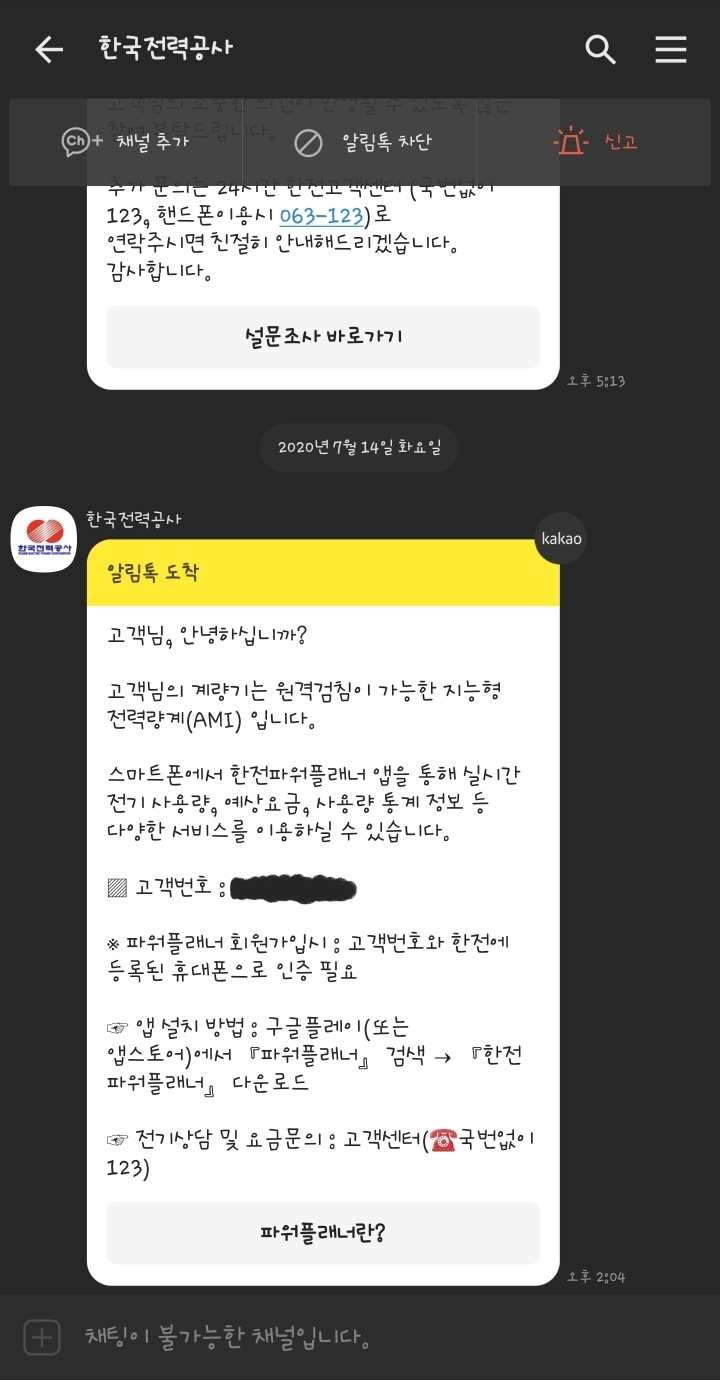Open 설문조사 바로가기 button

pyautogui.click(x=323, y=336)
